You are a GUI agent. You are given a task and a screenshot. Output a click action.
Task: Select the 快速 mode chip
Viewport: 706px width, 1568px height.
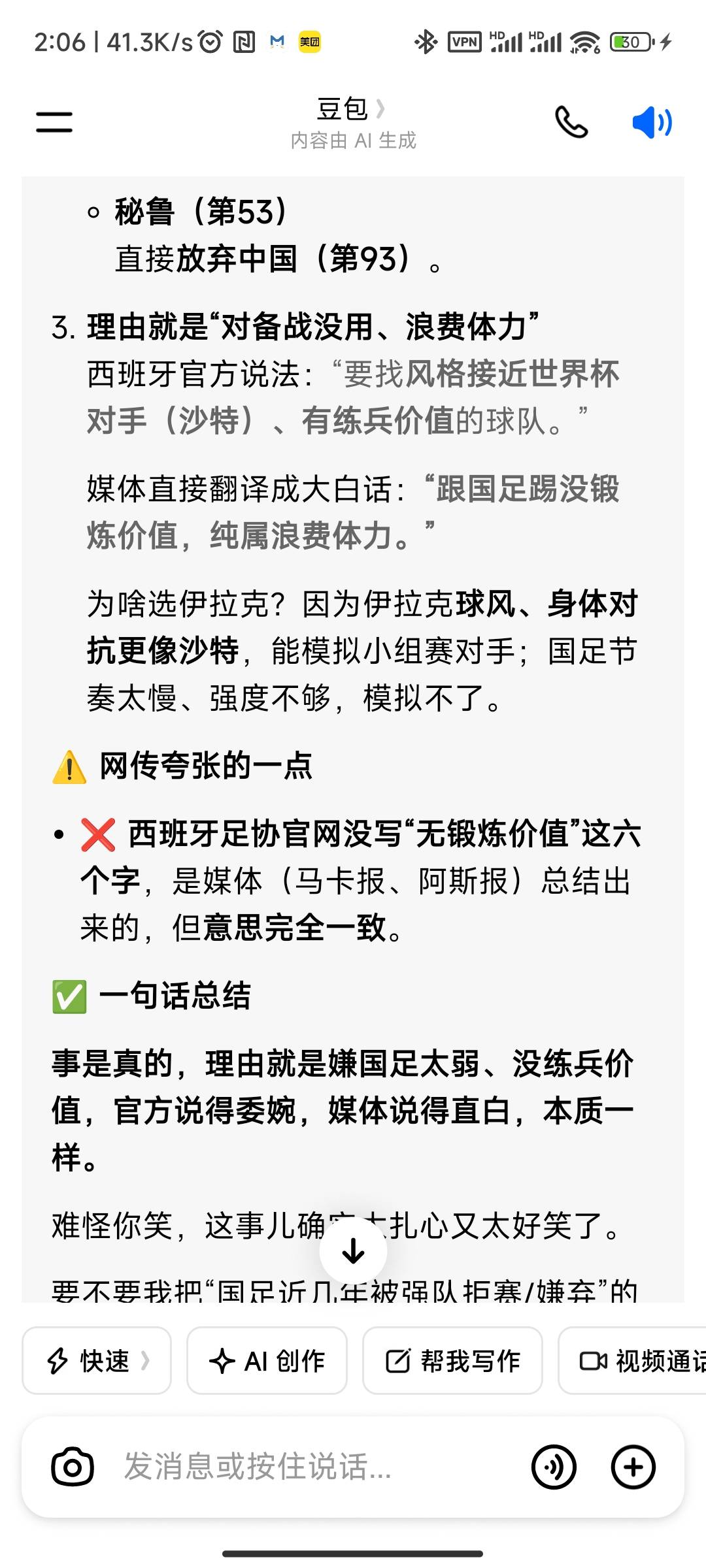coord(97,1361)
